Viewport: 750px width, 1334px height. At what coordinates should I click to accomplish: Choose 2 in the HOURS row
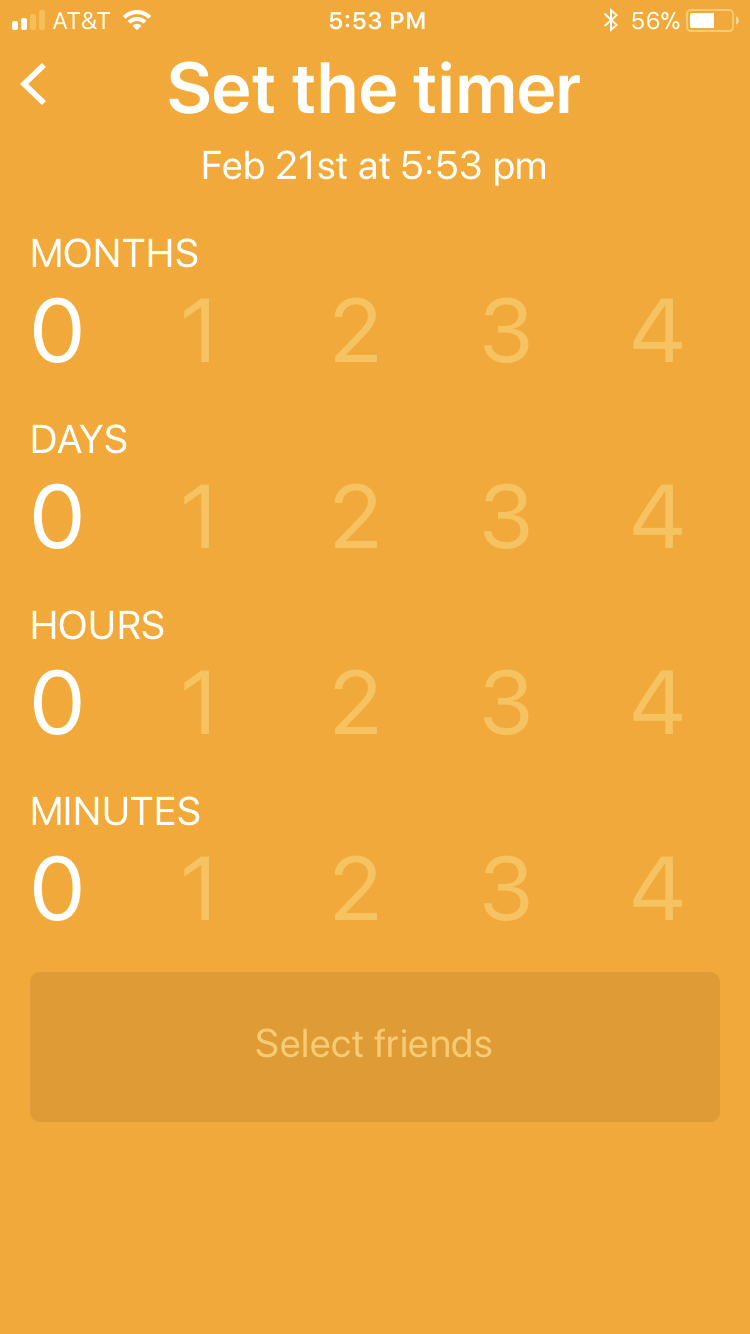356,703
